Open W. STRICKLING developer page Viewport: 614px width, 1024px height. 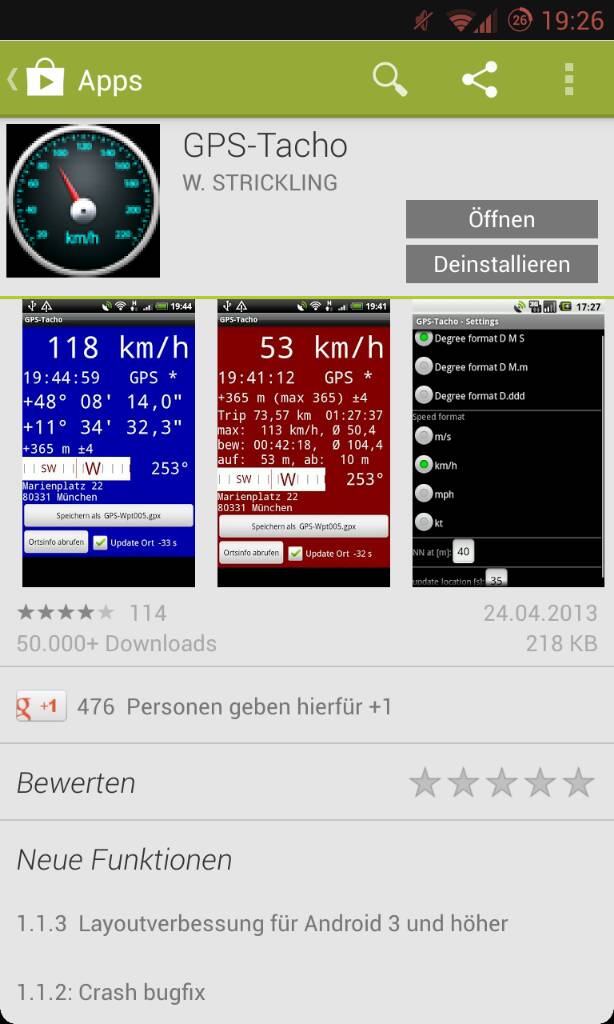point(259,183)
